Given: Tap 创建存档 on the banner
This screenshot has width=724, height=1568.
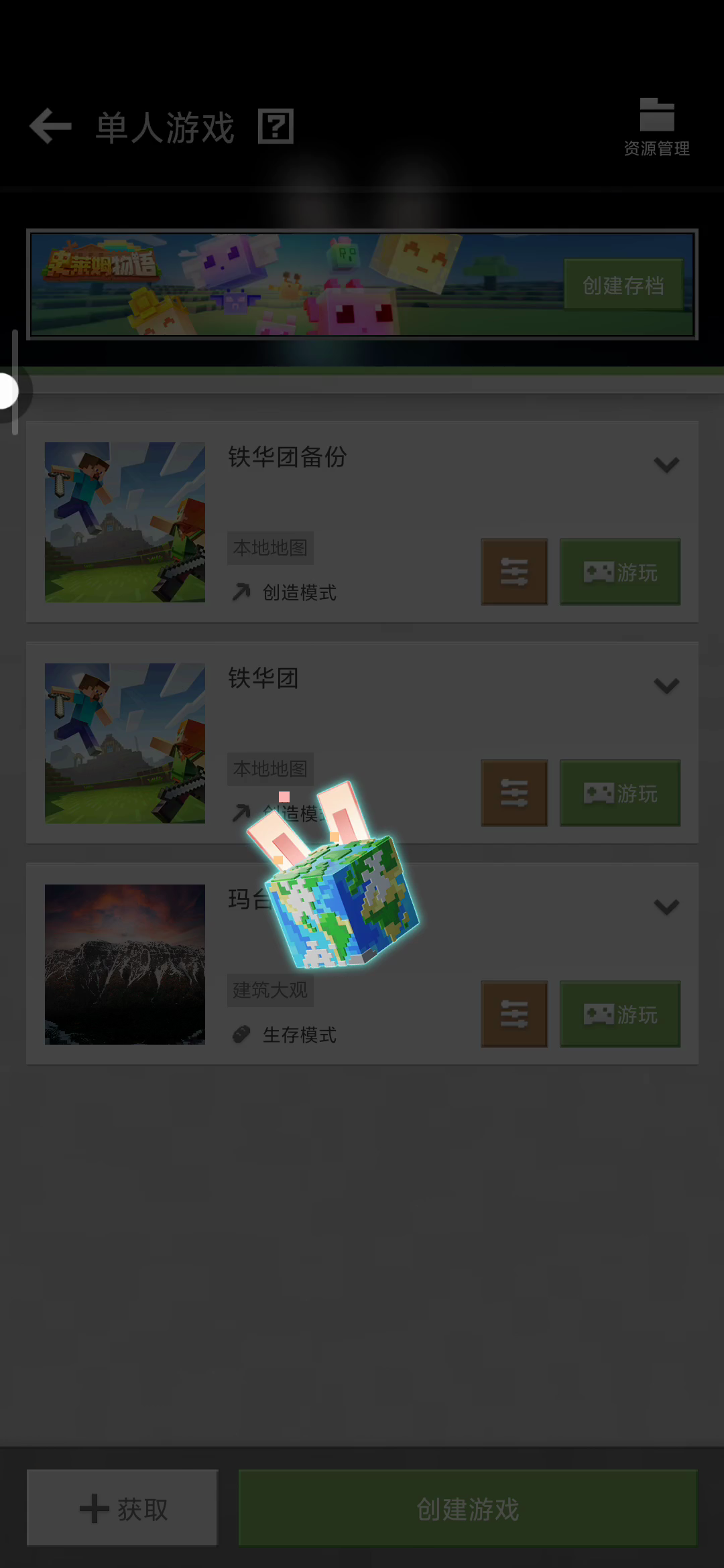Looking at the screenshot, I should tap(623, 285).
